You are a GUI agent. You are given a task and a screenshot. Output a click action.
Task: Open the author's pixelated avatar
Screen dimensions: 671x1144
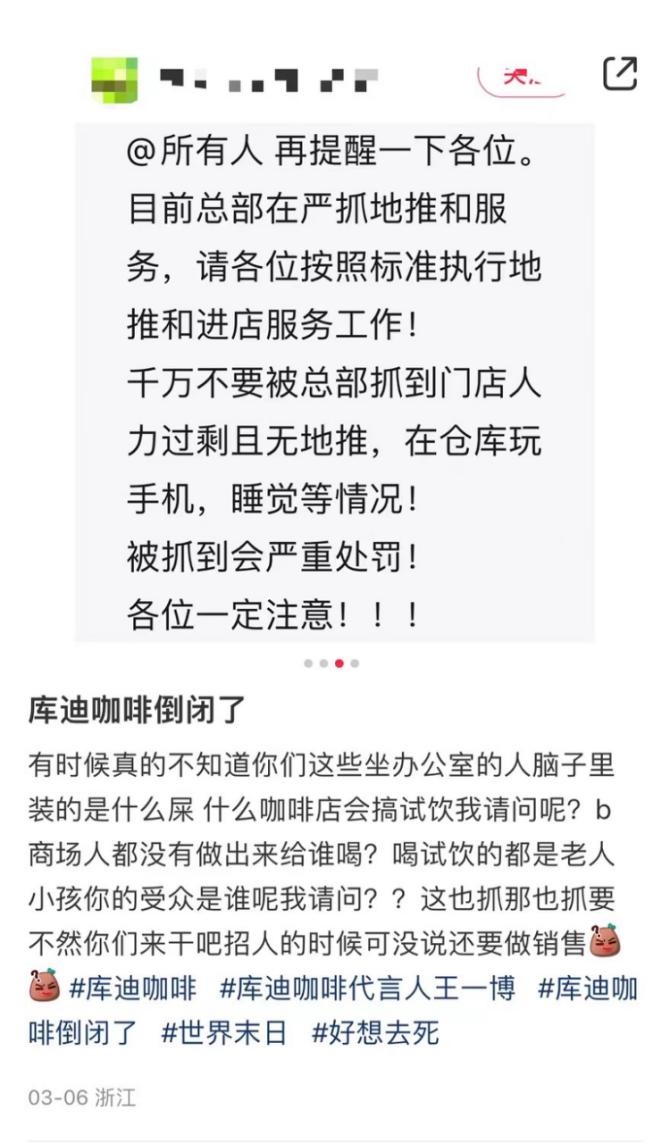(x=114, y=77)
